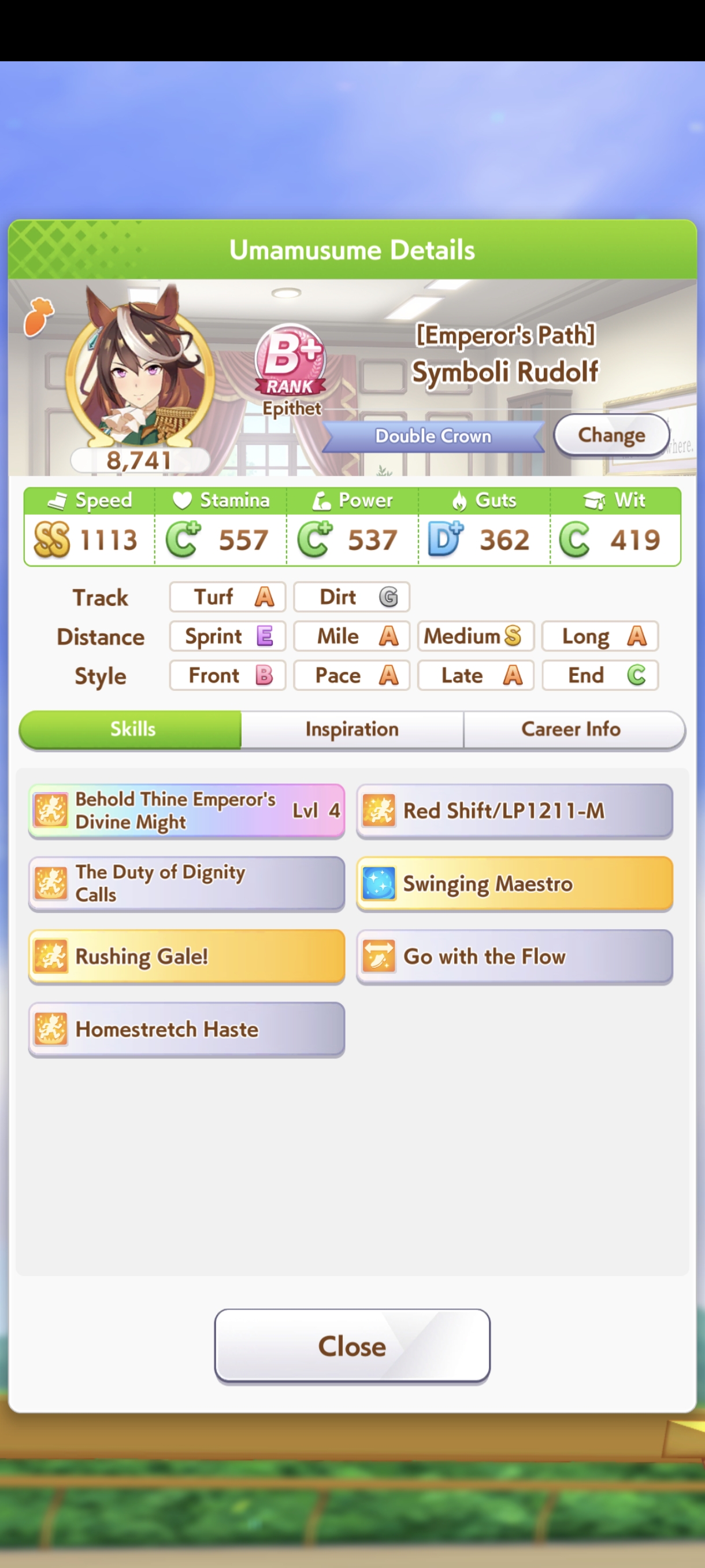Open the Red Shift/LP1211-M skill
Viewport: 705px width, 1568px height.
coord(515,811)
